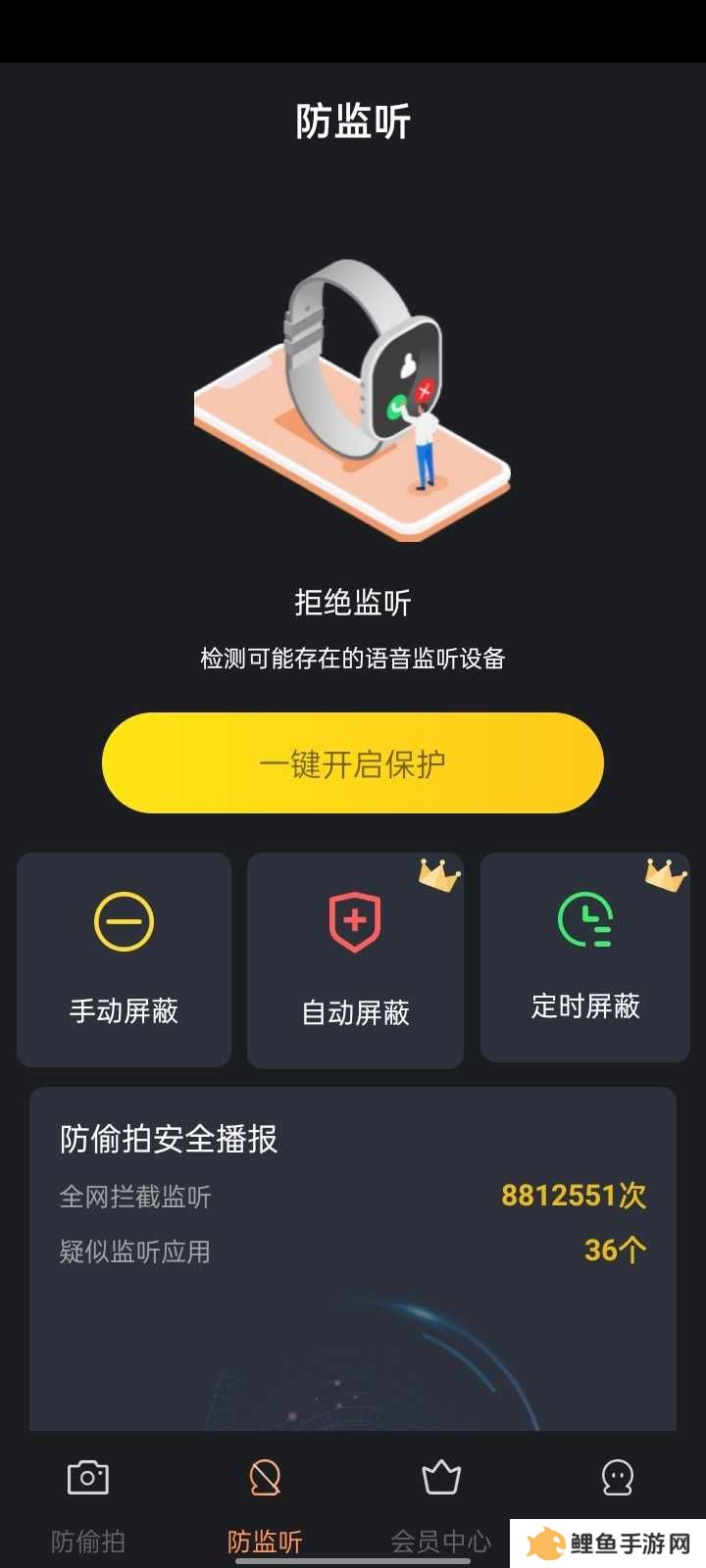Tap the 一键开启保护 button
This screenshot has width=706, height=1568.
(x=353, y=762)
